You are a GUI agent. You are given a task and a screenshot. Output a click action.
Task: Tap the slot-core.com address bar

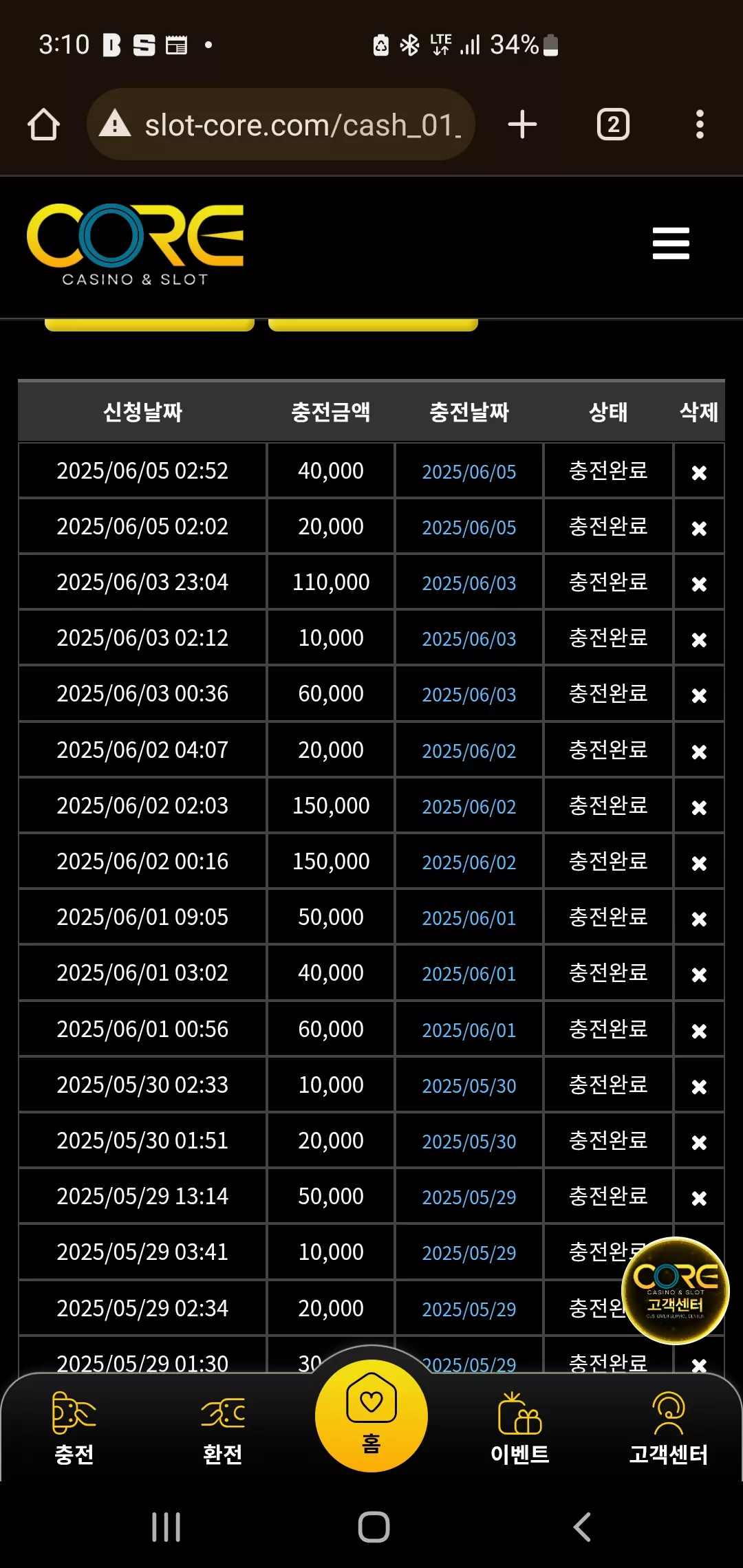281,124
